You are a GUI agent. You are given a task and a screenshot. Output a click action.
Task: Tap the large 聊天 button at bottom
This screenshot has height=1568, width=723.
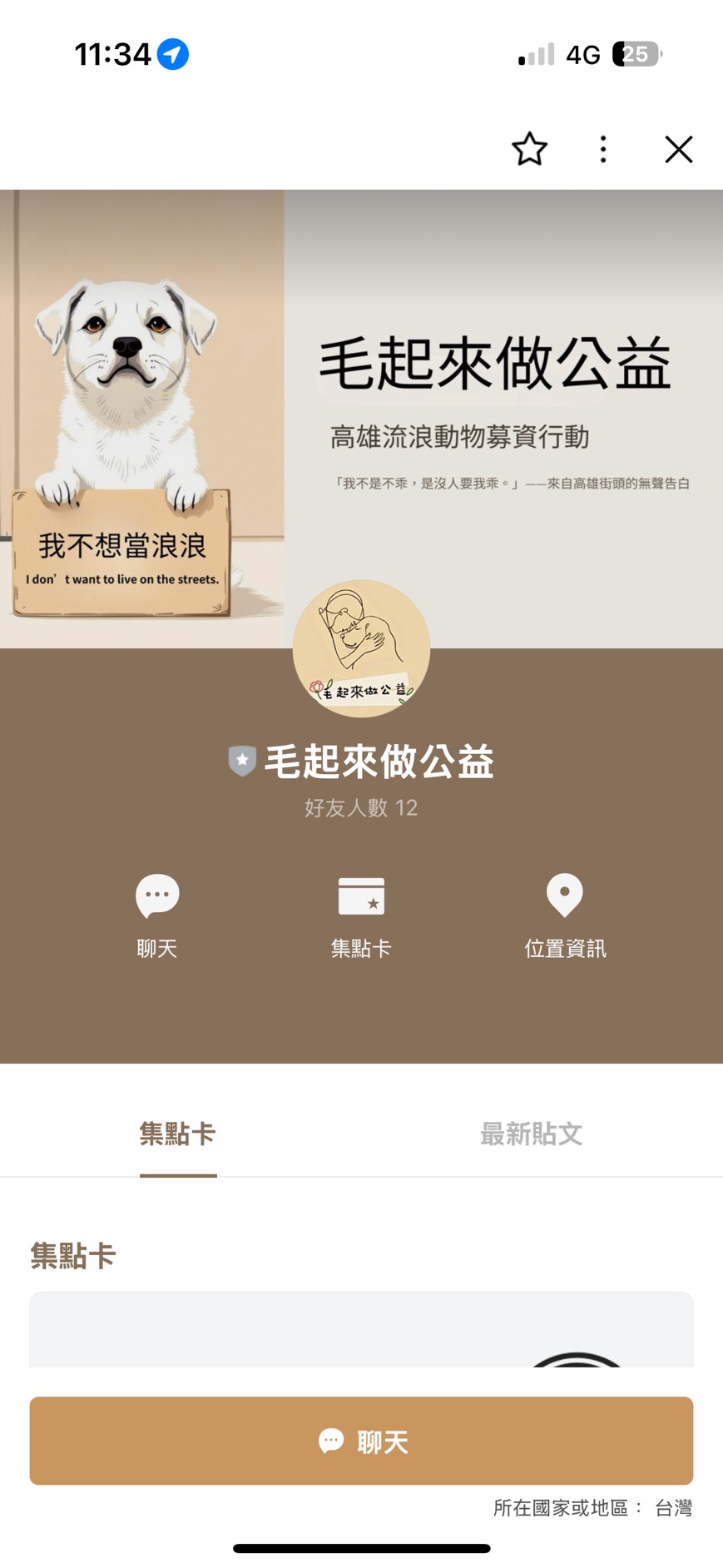pyautogui.click(x=361, y=1441)
